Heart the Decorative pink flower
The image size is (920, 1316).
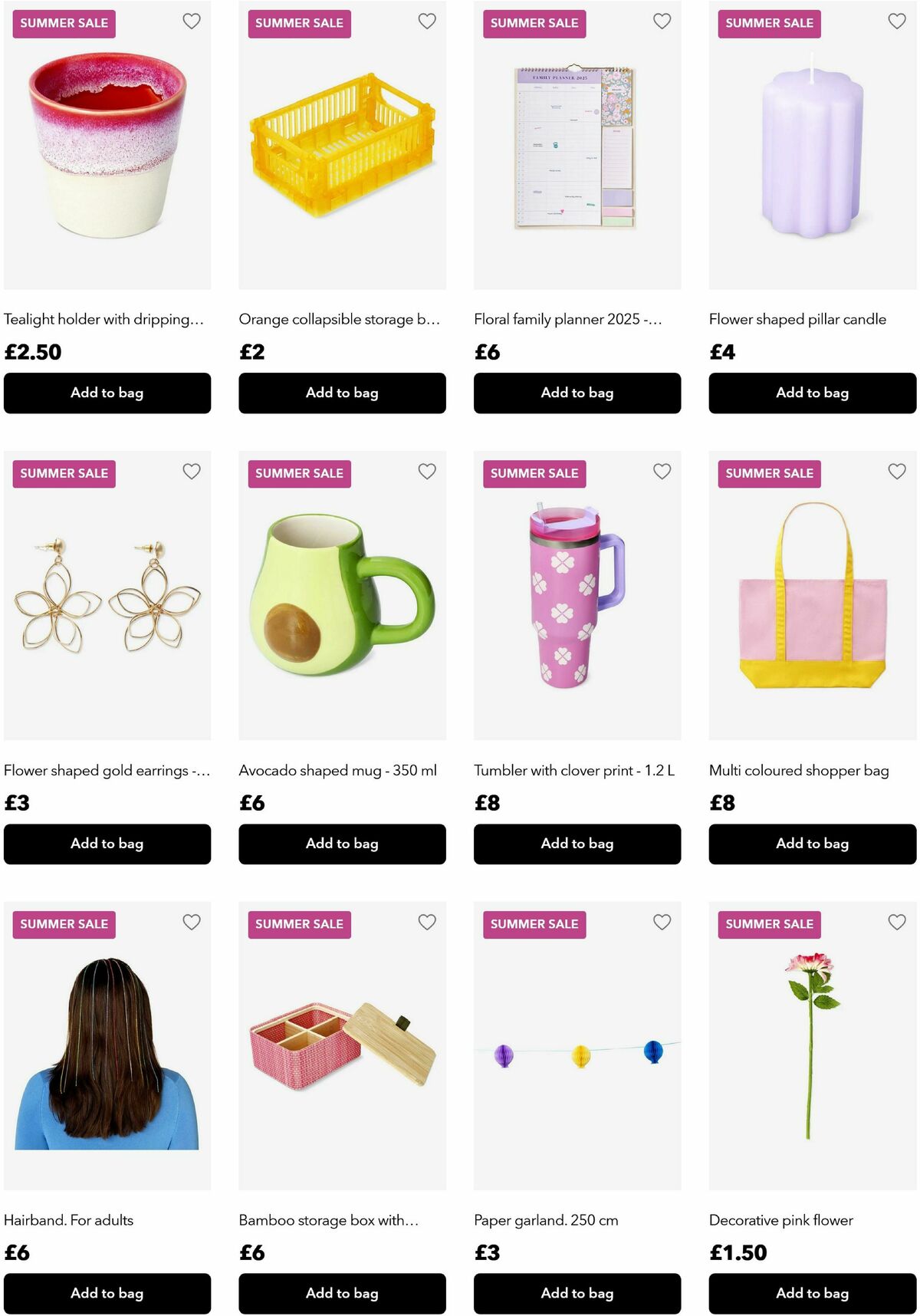[897, 922]
